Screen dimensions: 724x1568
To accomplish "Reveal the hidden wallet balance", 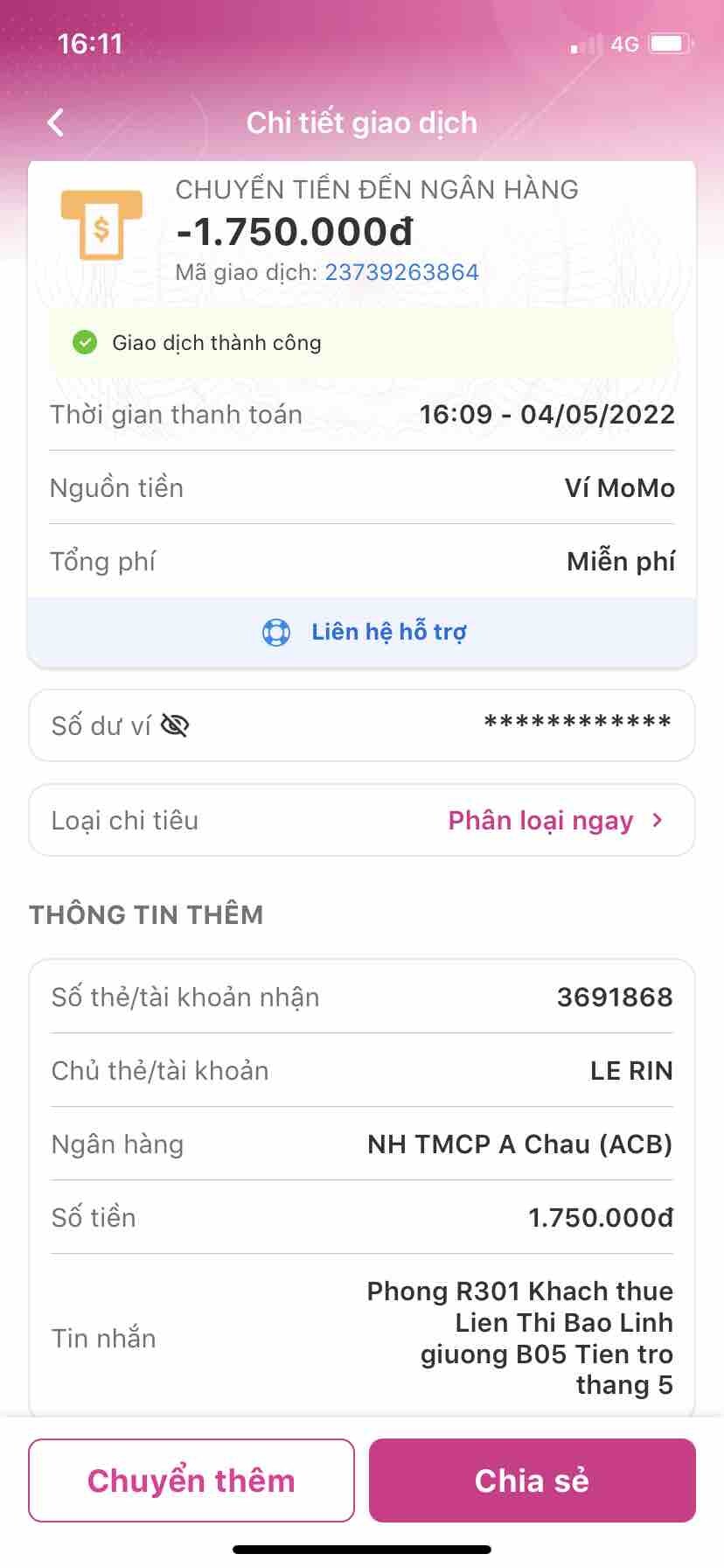I will [175, 725].
